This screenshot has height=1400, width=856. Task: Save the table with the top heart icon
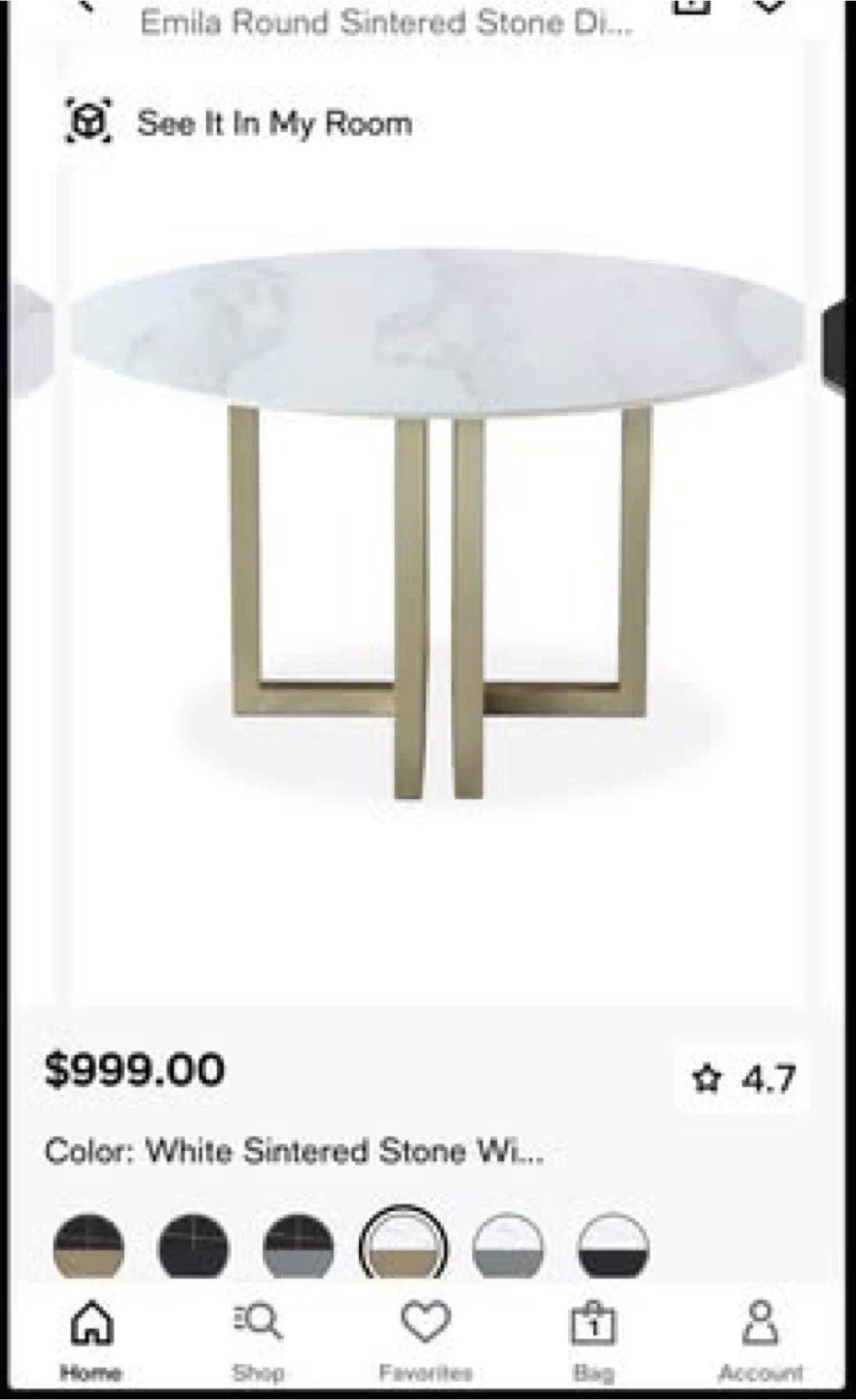(768, 6)
